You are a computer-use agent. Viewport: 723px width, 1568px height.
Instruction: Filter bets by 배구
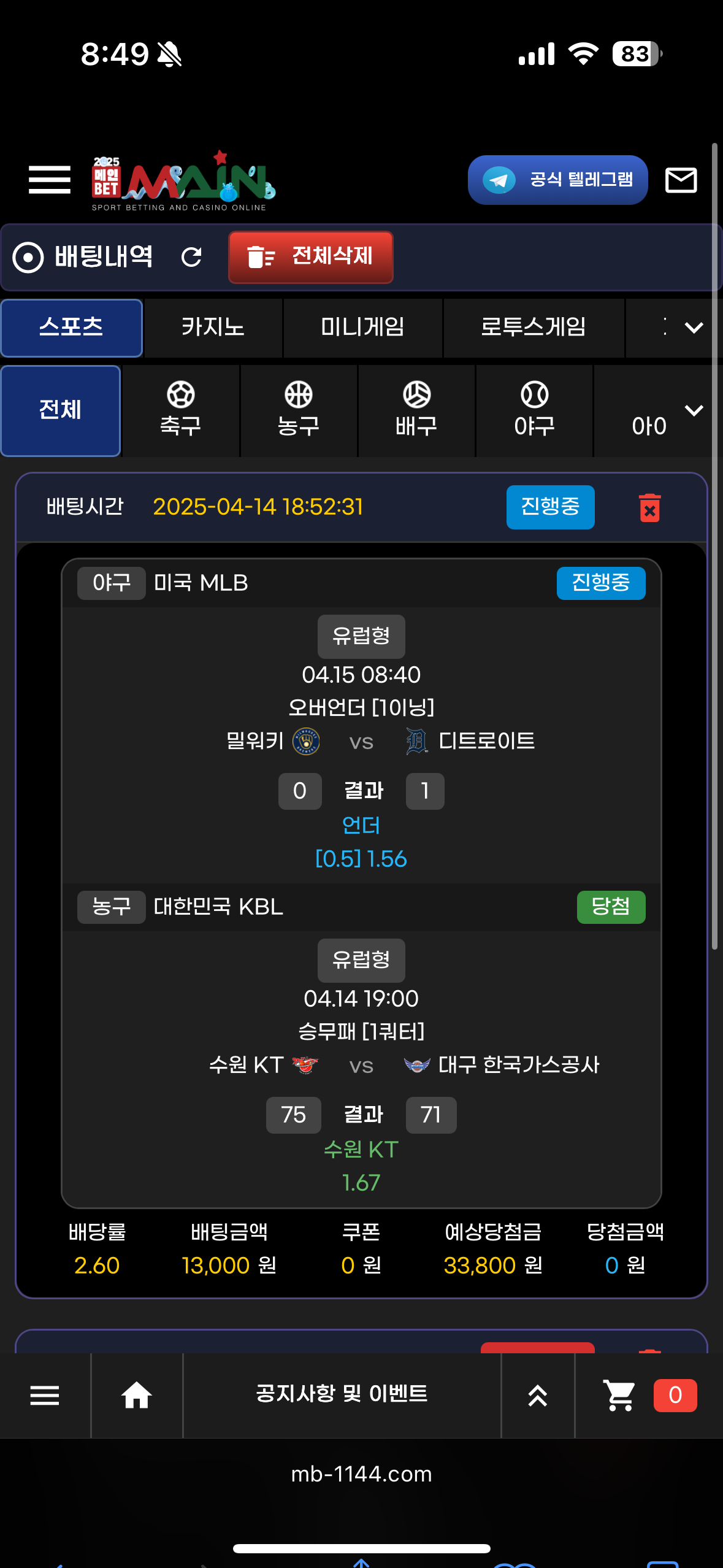tap(416, 410)
